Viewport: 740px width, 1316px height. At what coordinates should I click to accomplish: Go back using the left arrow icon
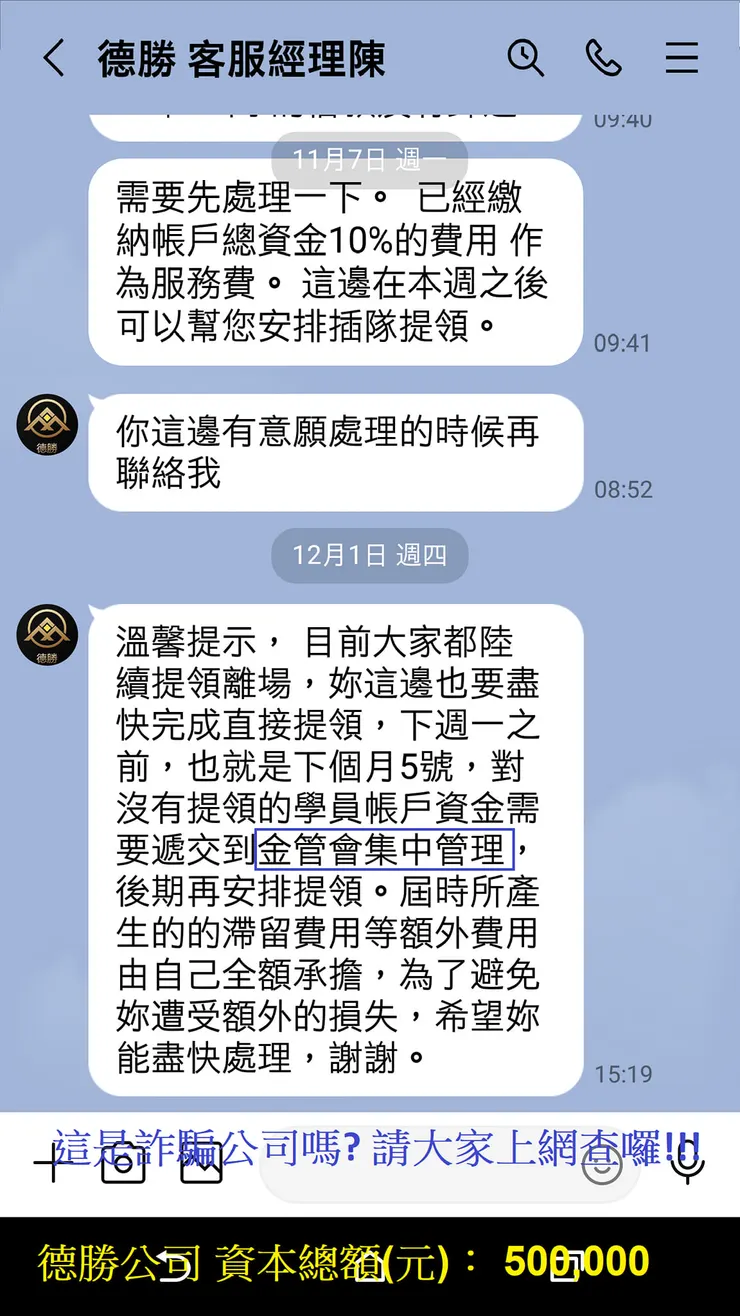point(52,59)
